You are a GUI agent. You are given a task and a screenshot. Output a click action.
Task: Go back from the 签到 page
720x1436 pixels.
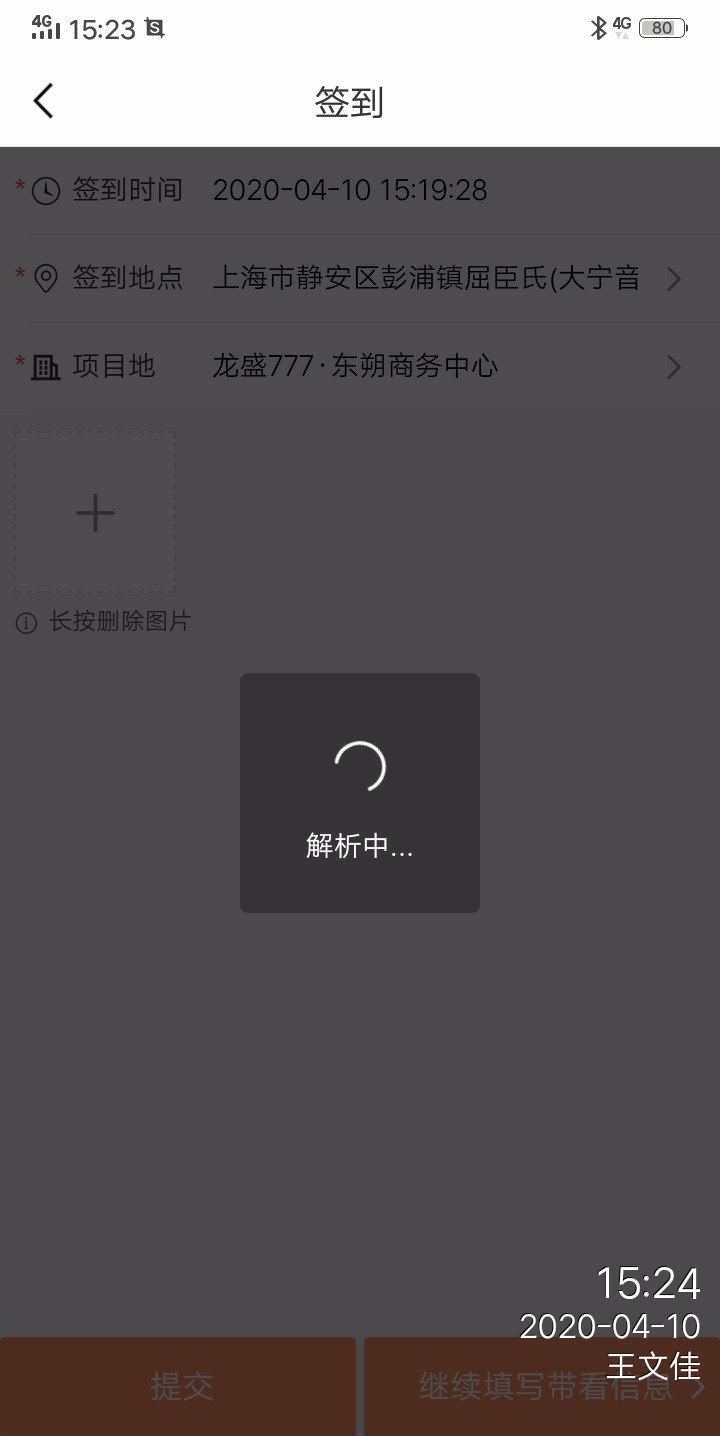pyautogui.click(x=43, y=101)
